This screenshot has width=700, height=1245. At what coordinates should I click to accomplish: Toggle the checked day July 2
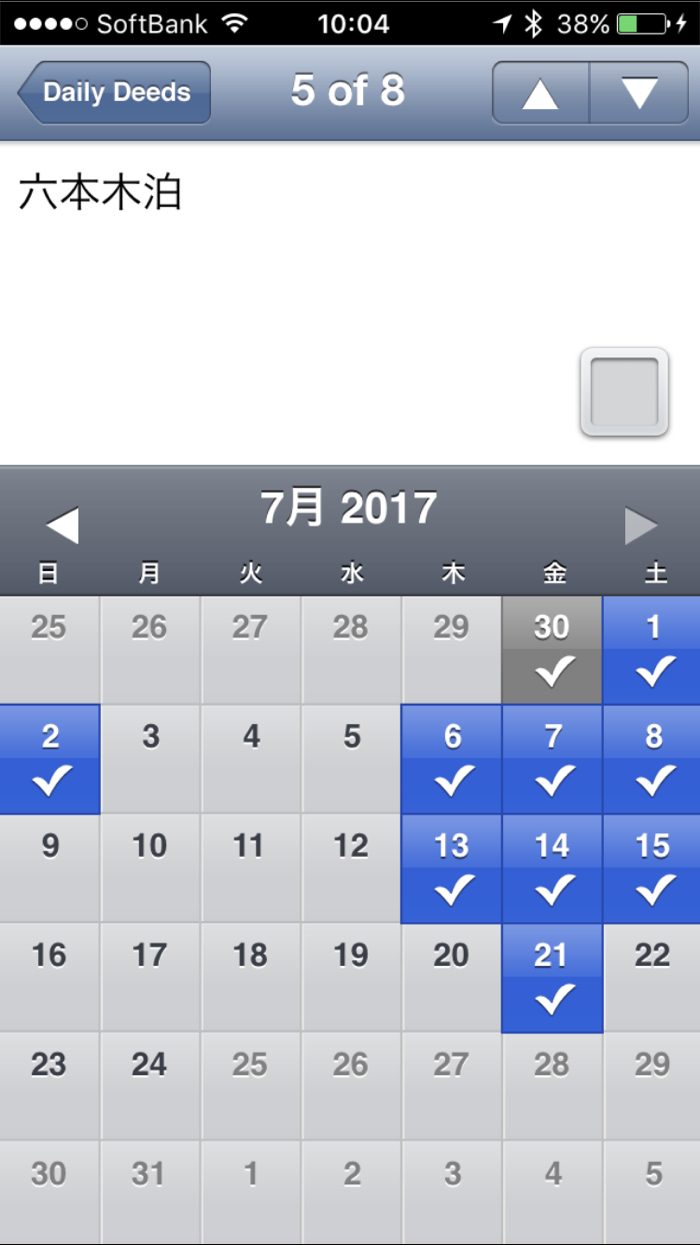pyautogui.click(x=50, y=759)
